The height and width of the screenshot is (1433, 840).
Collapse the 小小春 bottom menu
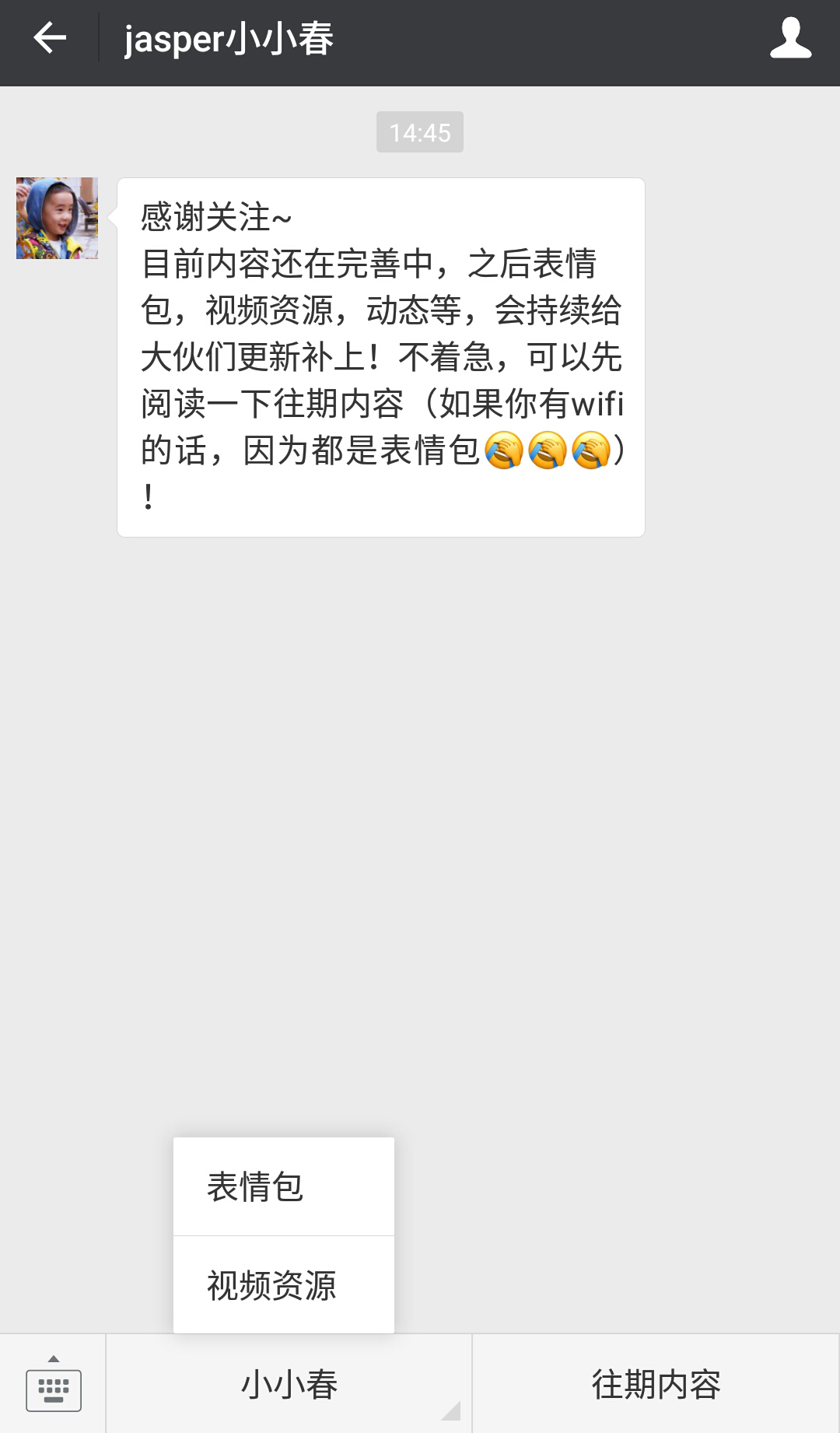coord(289,1385)
